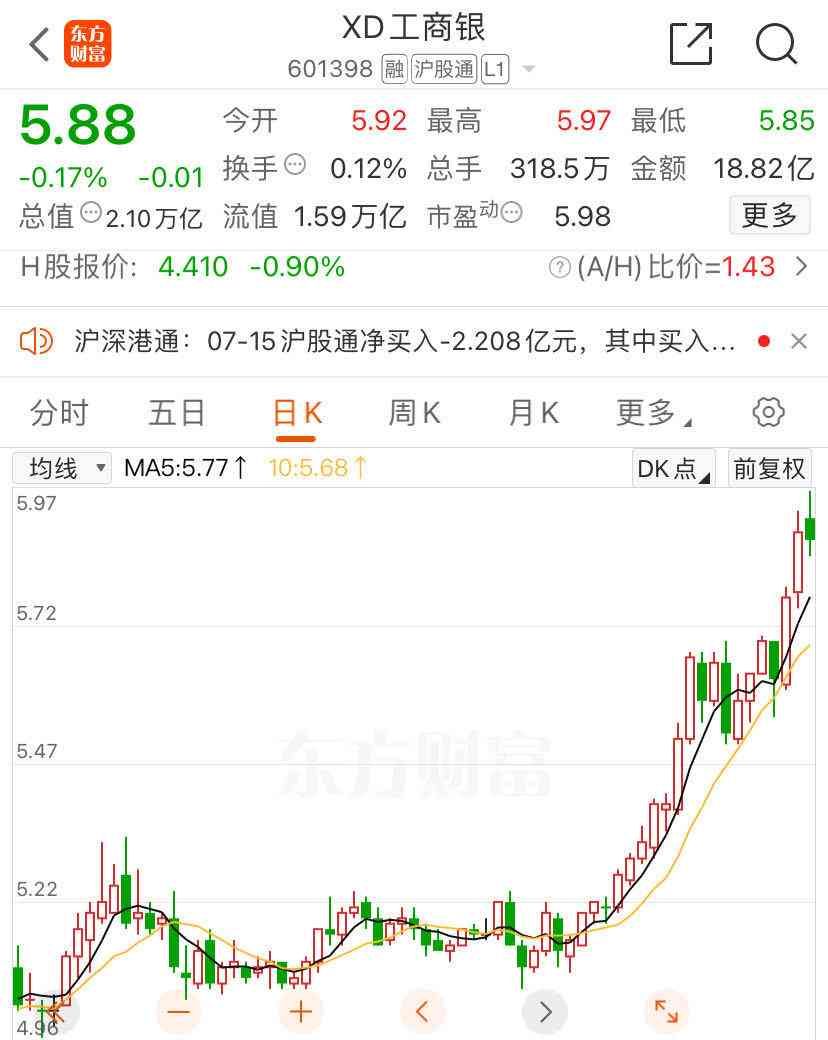Expand the stock title dropdown arrow

click(x=528, y=70)
